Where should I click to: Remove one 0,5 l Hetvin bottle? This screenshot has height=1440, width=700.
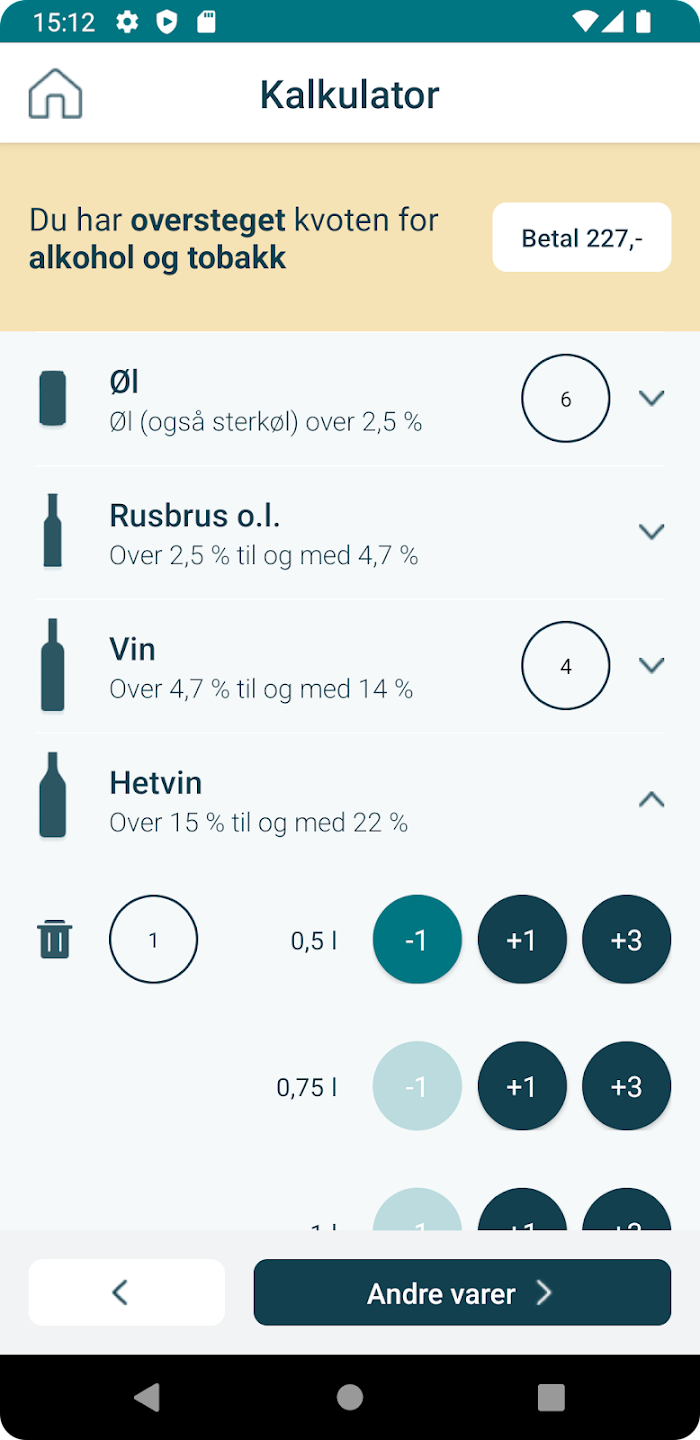click(x=417, y=940)
